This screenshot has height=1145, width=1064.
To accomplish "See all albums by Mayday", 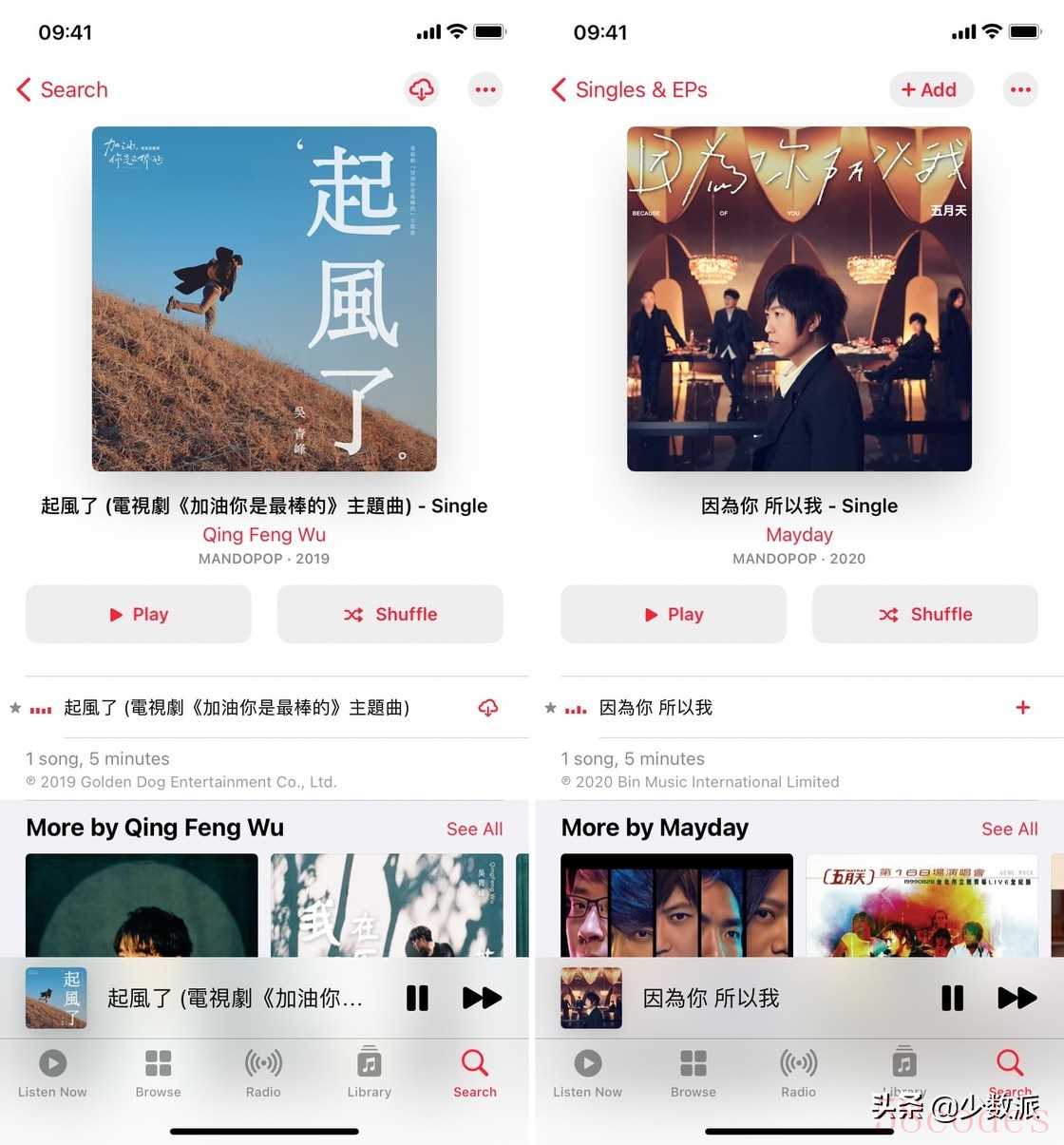I will (1009, 829).
